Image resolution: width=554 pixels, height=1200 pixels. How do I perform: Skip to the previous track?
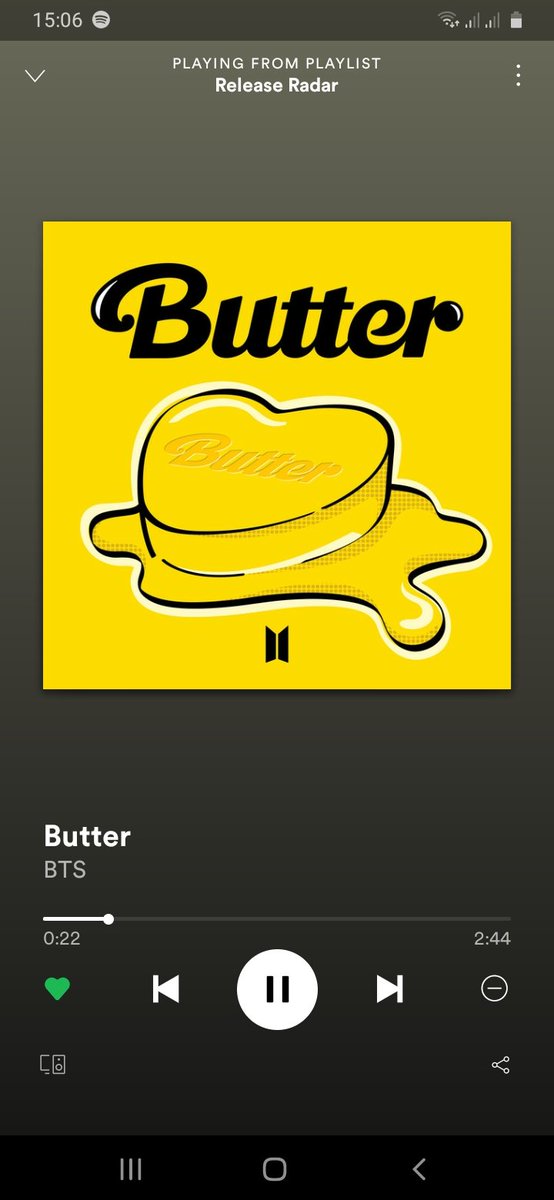point(166,989)
